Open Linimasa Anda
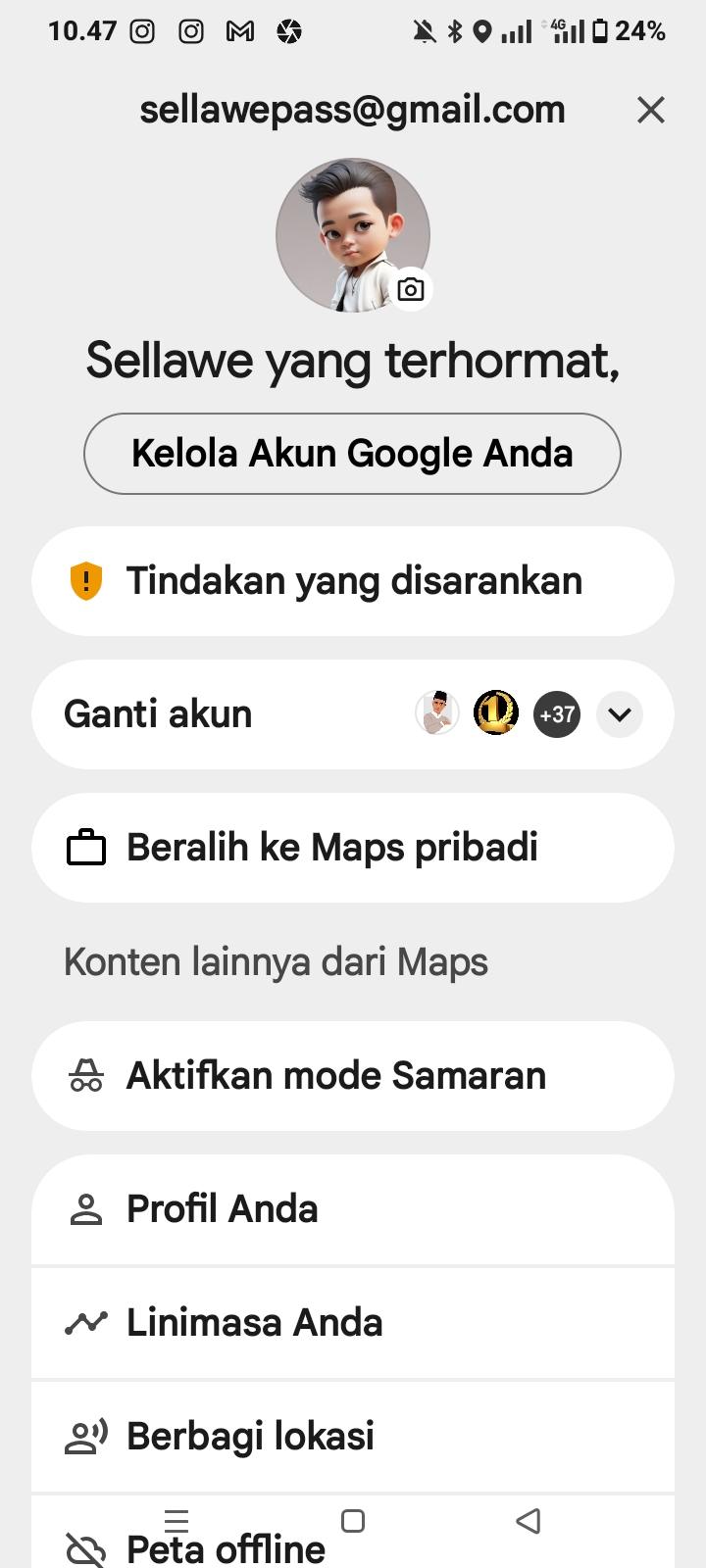The height and width of the screenshot is (1568, 706). coord(352,1323)
